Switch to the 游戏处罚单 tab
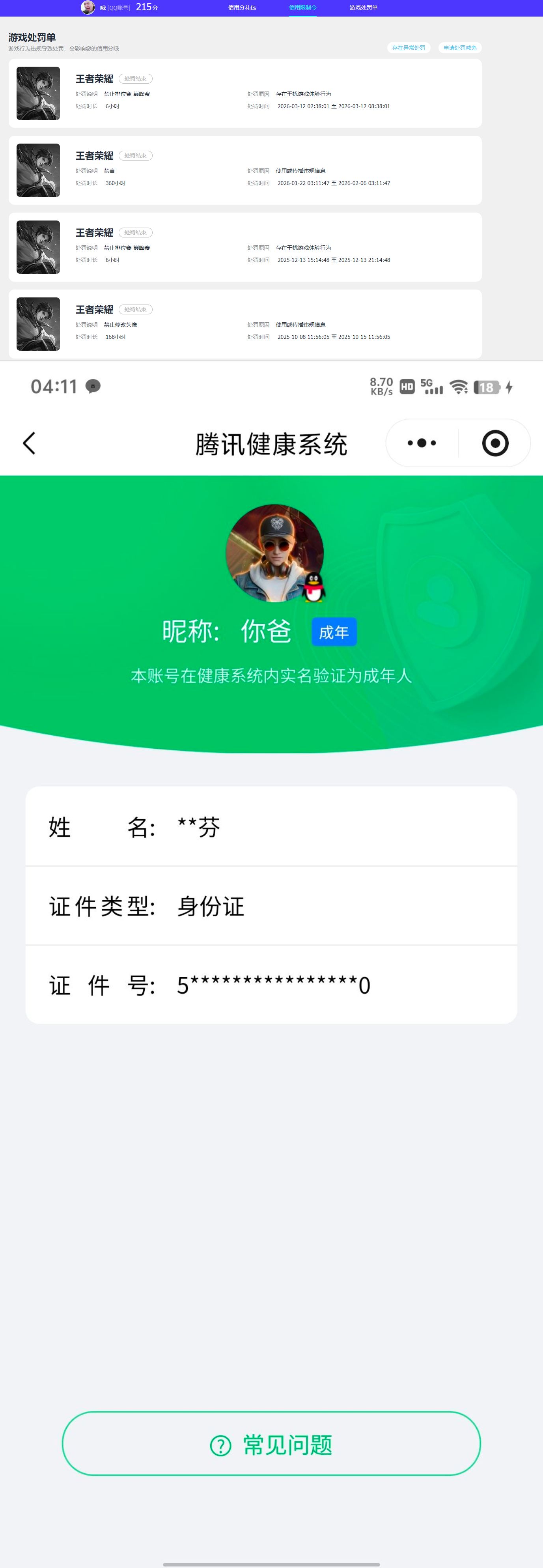543x1568 pixels. click(x=364, y=8)
